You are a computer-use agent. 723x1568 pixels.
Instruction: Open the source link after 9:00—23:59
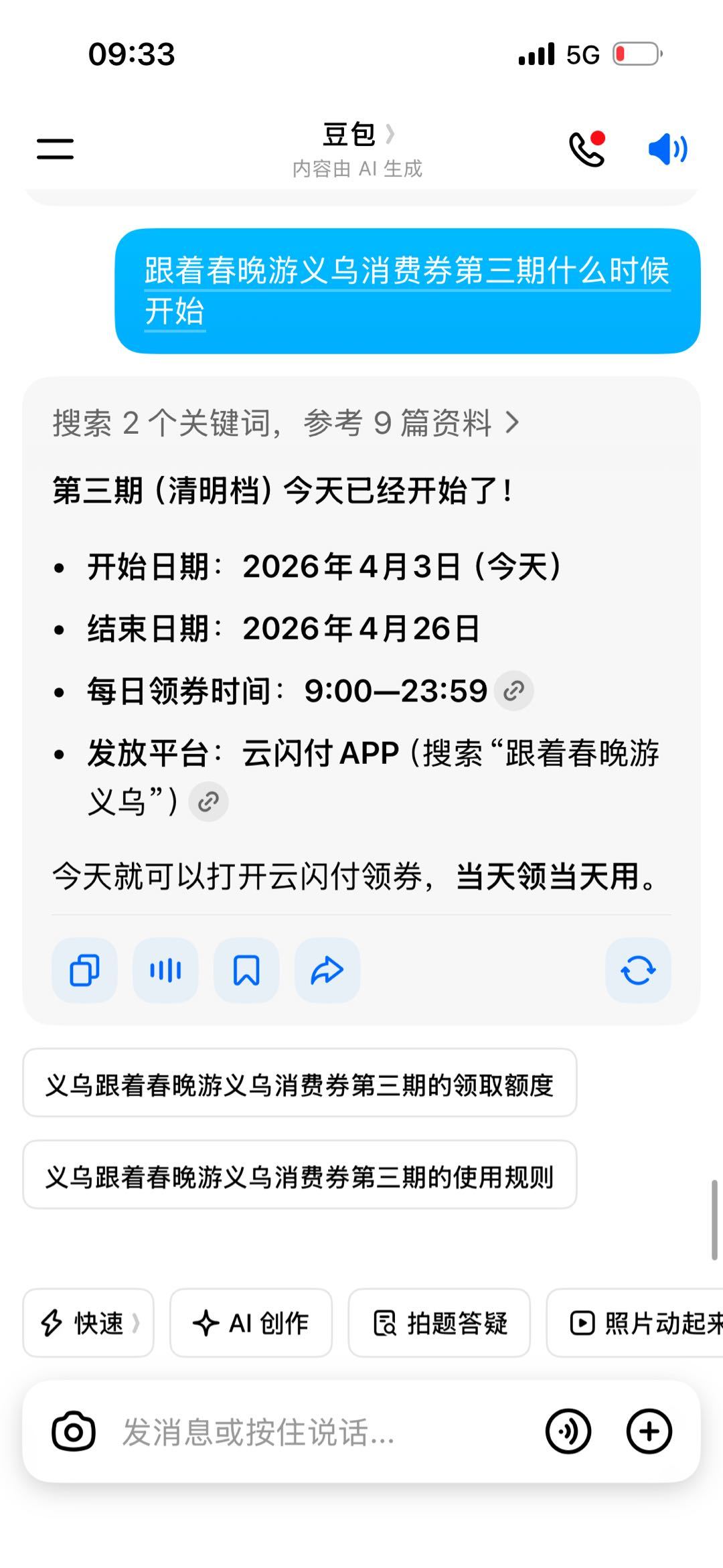pos(513,691)
